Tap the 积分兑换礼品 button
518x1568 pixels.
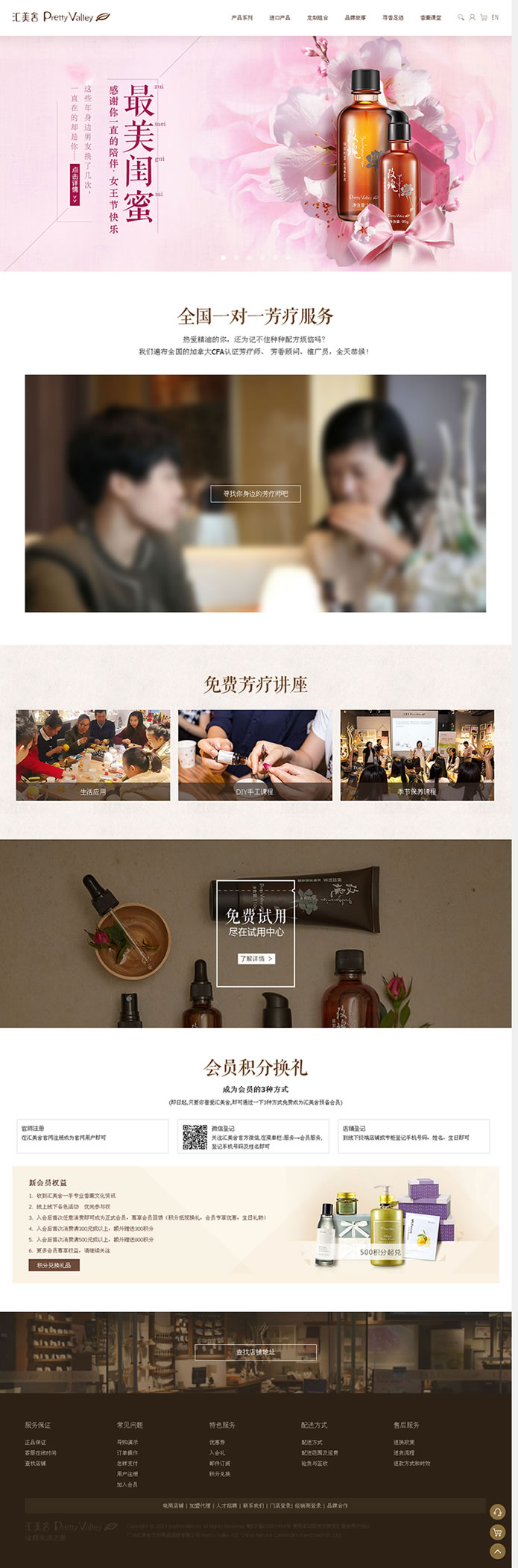click(x=54, y=1265)
